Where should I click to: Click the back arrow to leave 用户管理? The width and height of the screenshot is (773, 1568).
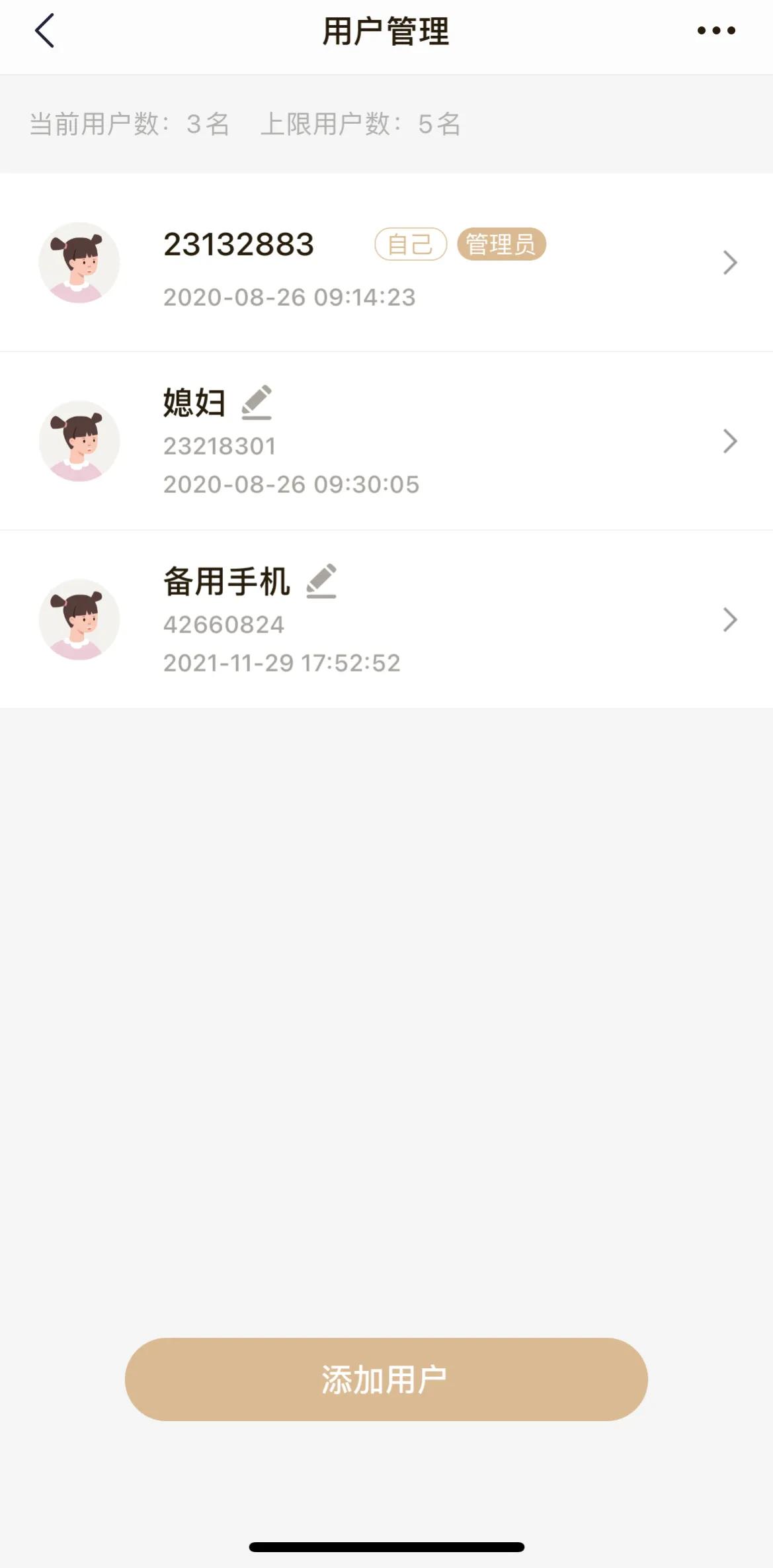coord(44,30)
